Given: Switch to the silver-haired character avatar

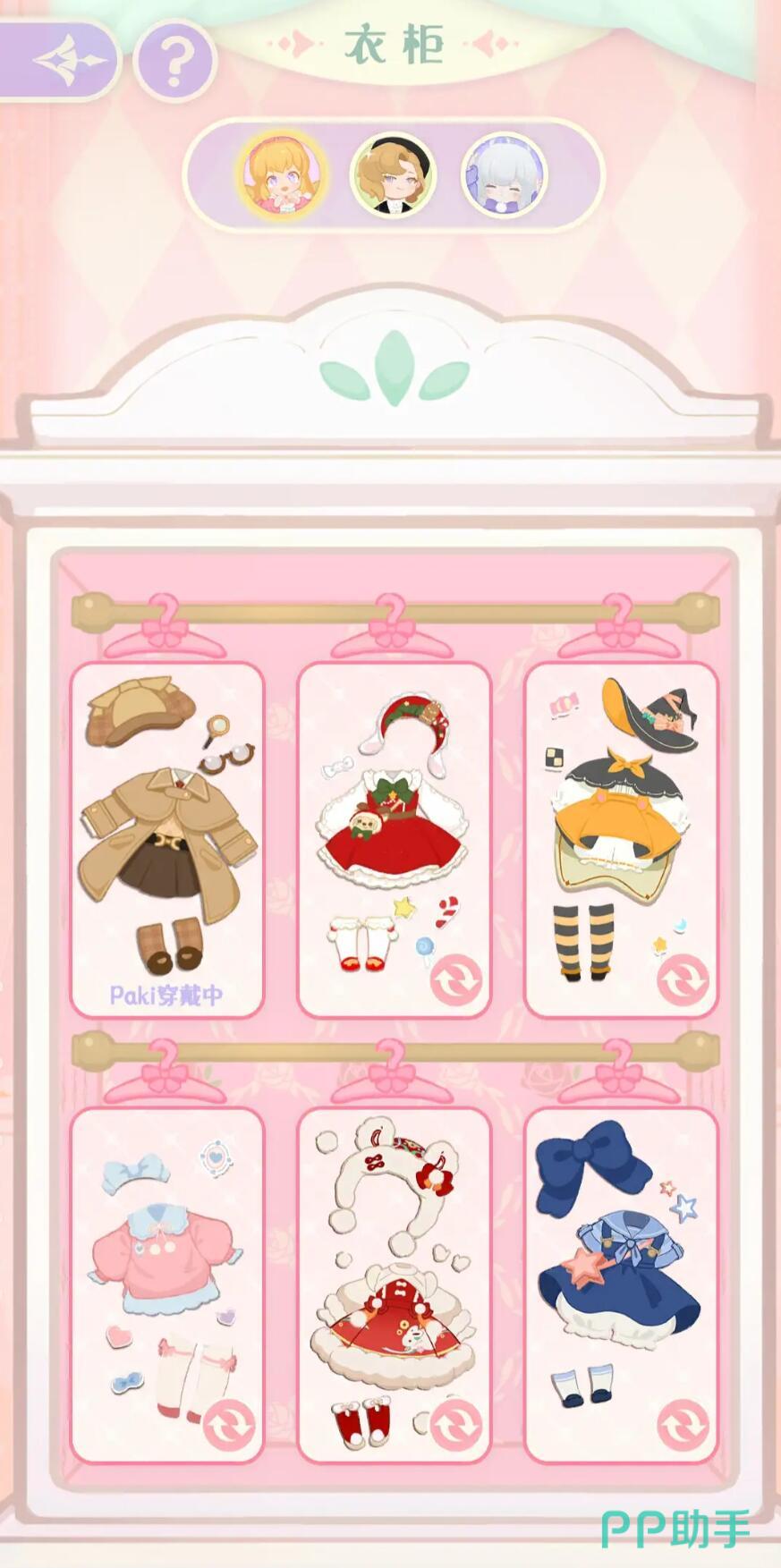Looking at the screenshot, I should tap(504, 175).
